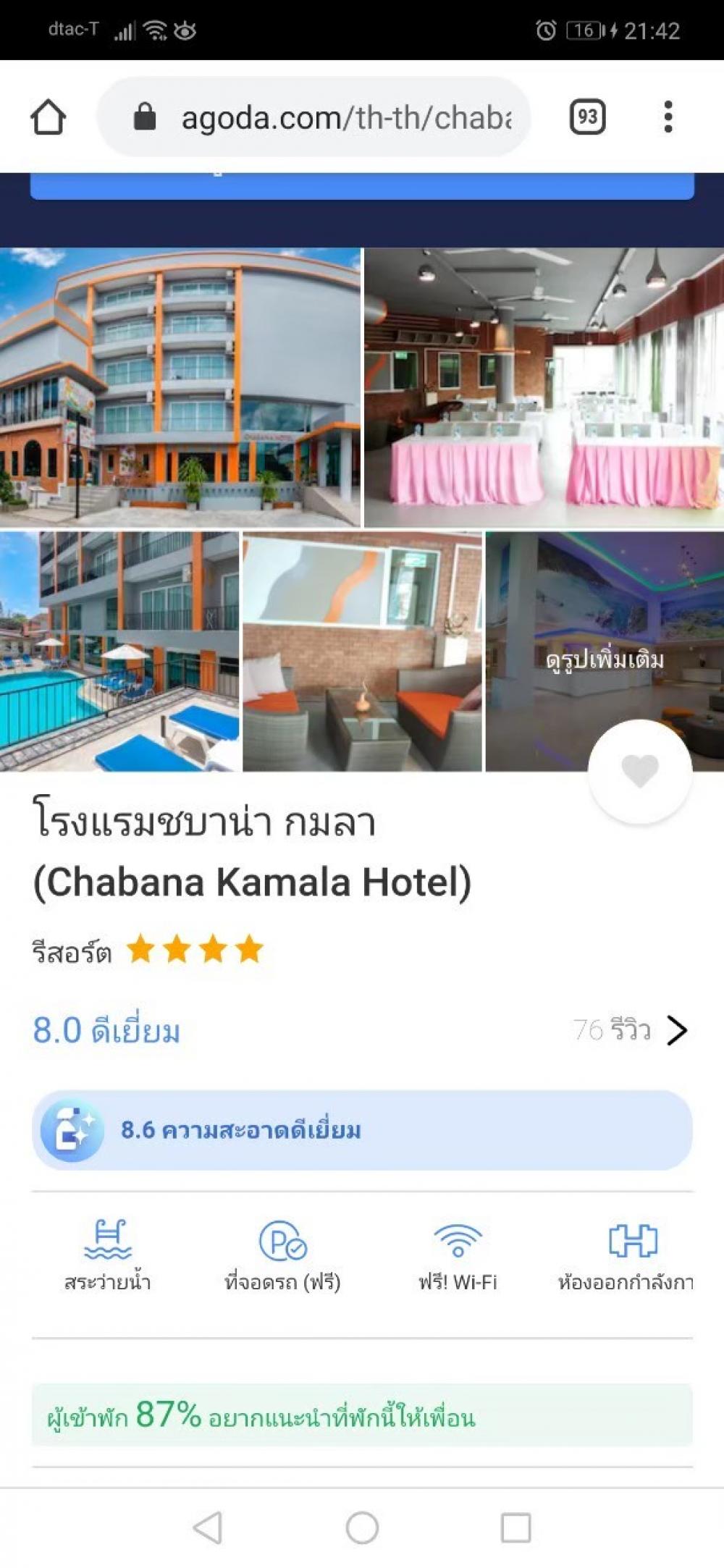Open the tab switcher showing 93 tabs

point(587,117)
